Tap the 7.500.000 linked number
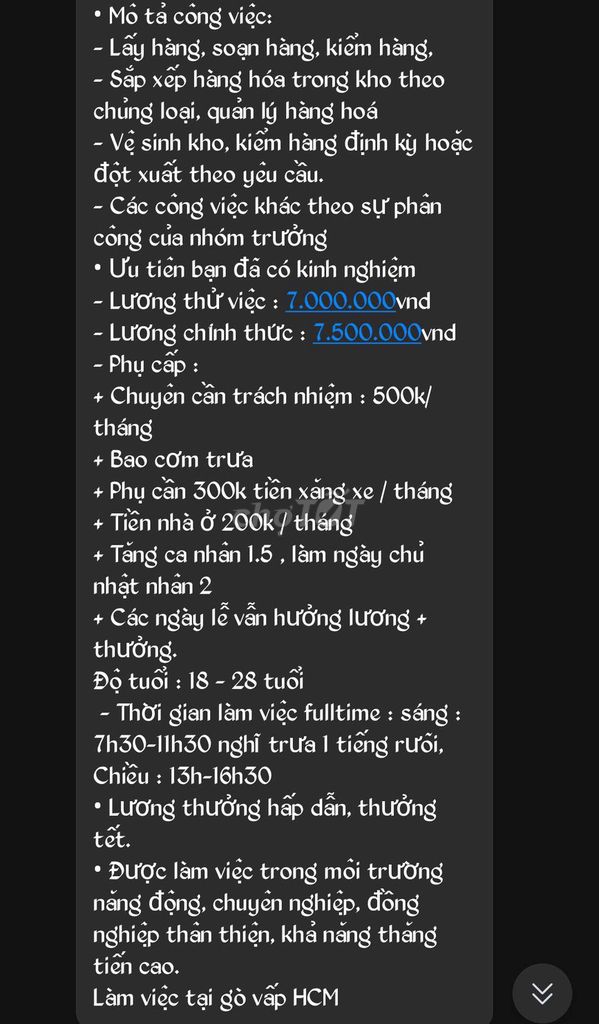599x1024 pixels. click(366, 332)
